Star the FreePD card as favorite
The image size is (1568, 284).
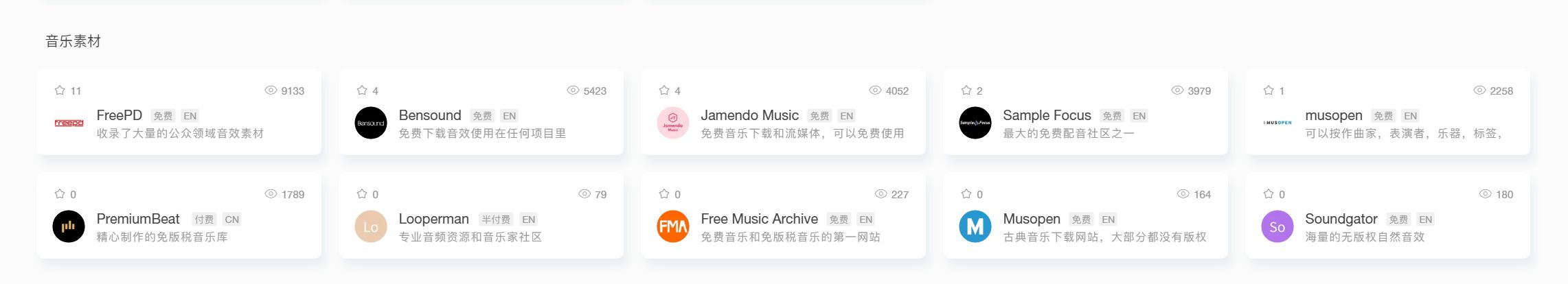[x=60, y=91]
